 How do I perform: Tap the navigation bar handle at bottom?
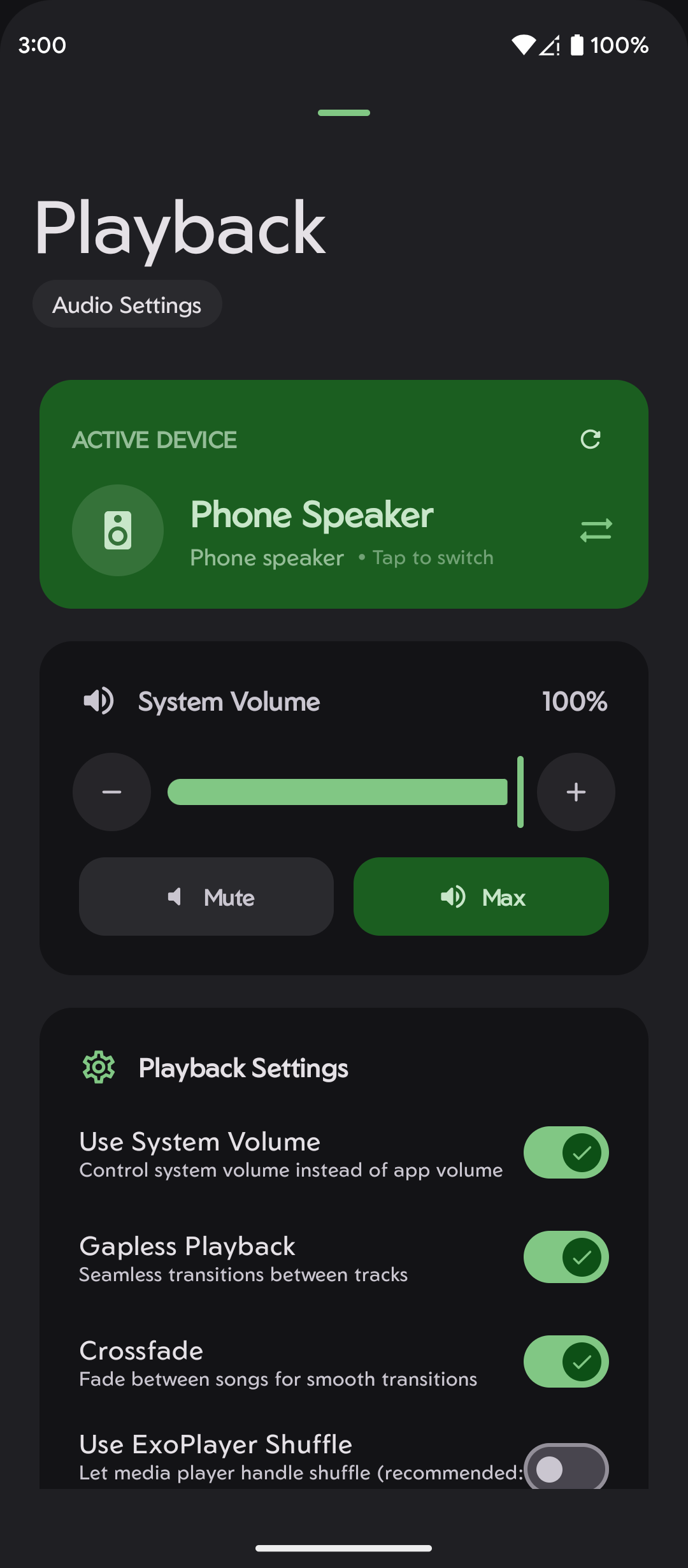point(344,1548)
